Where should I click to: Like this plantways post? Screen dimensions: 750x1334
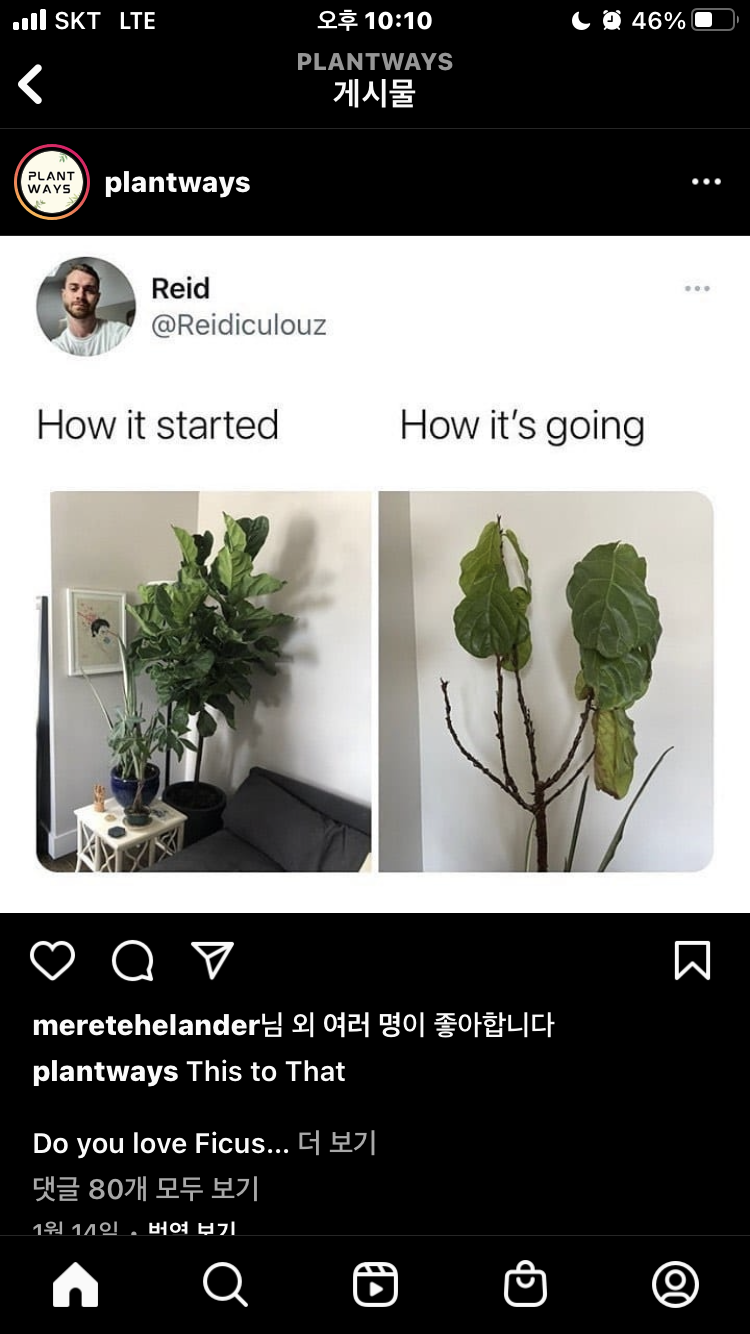pyautogui.click(x=52, y=961)
